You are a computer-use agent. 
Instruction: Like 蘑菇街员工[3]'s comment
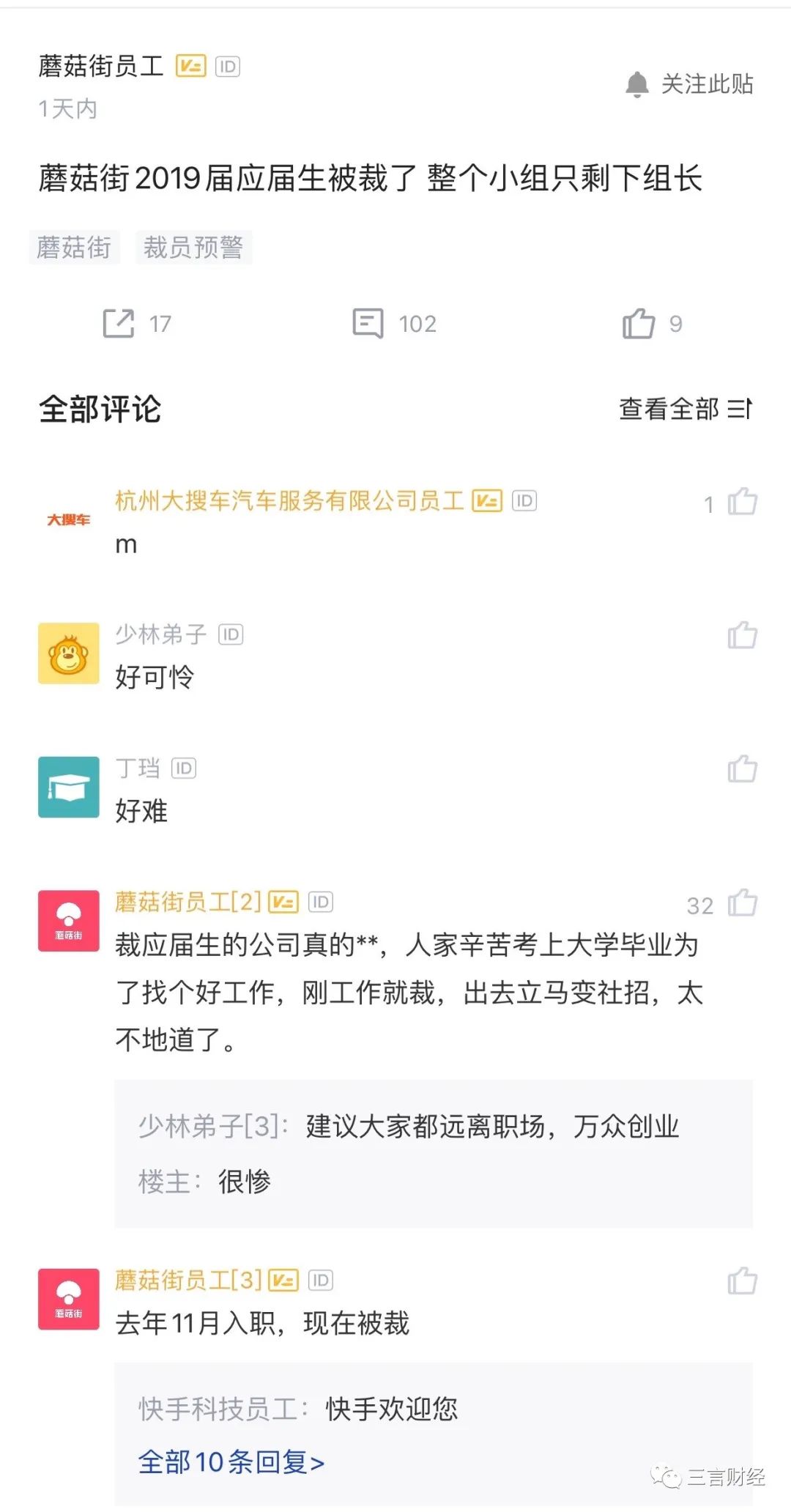(742, 1281)
